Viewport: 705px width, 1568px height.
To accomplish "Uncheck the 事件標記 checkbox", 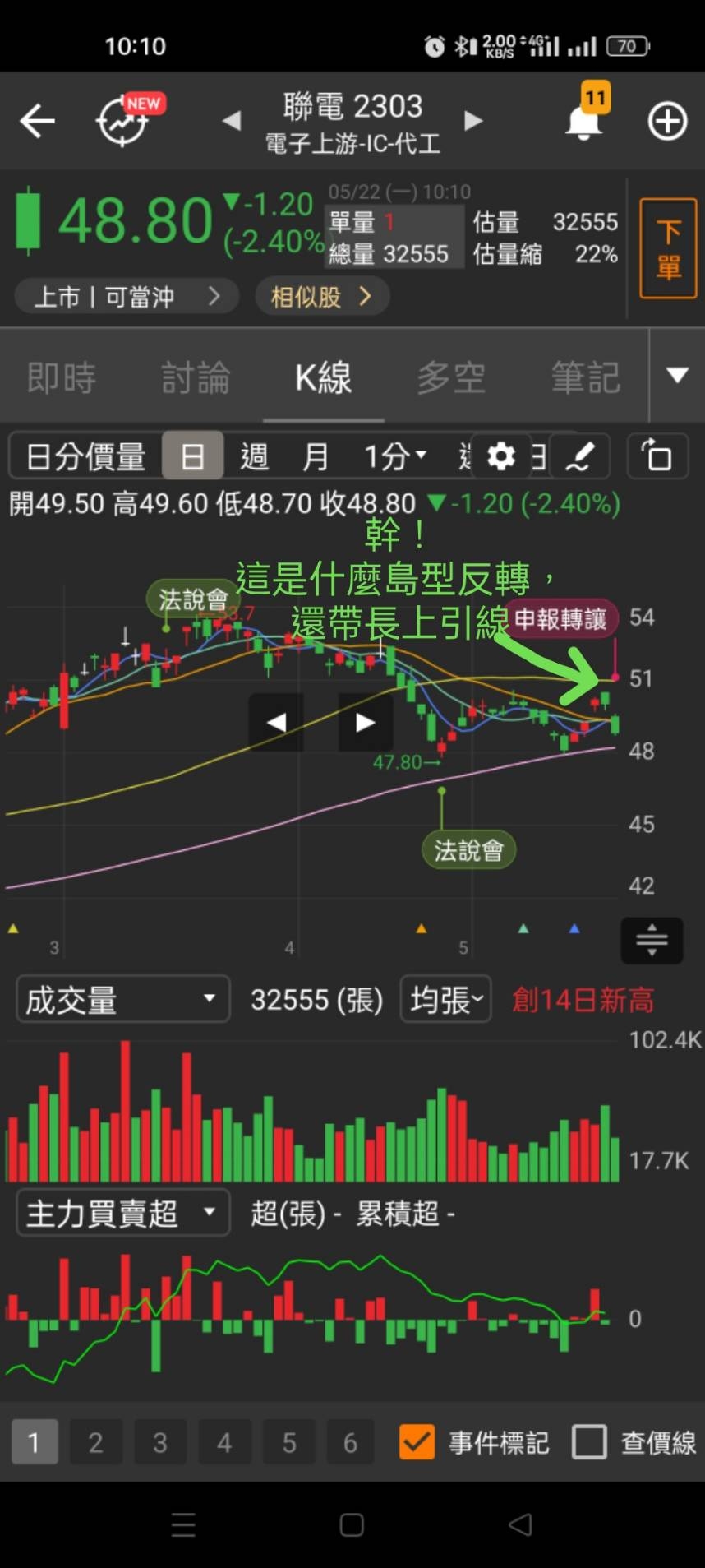I will [417, 1441].
